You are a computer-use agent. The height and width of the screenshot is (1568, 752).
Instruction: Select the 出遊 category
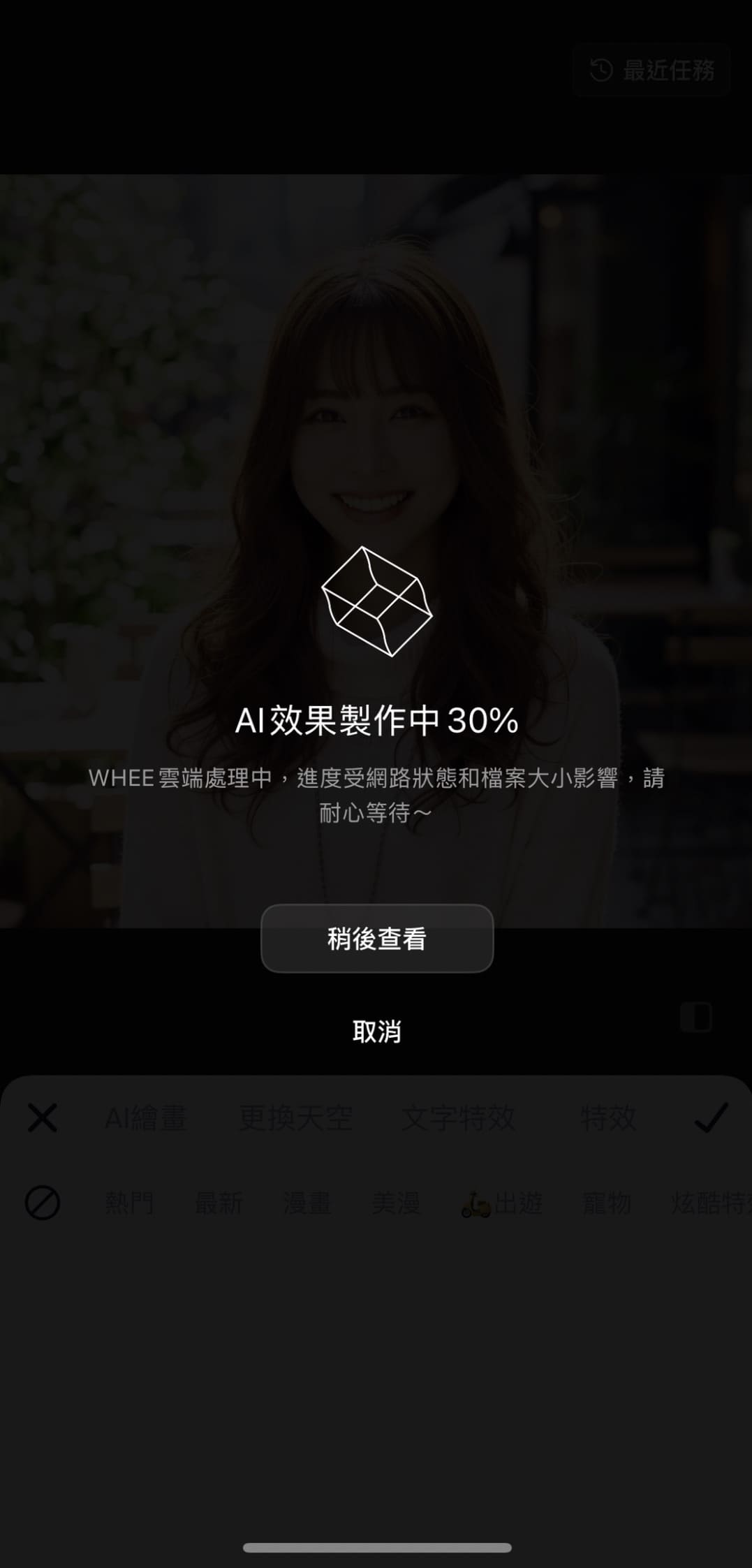pyautogui.click(x=503, y=1203)
